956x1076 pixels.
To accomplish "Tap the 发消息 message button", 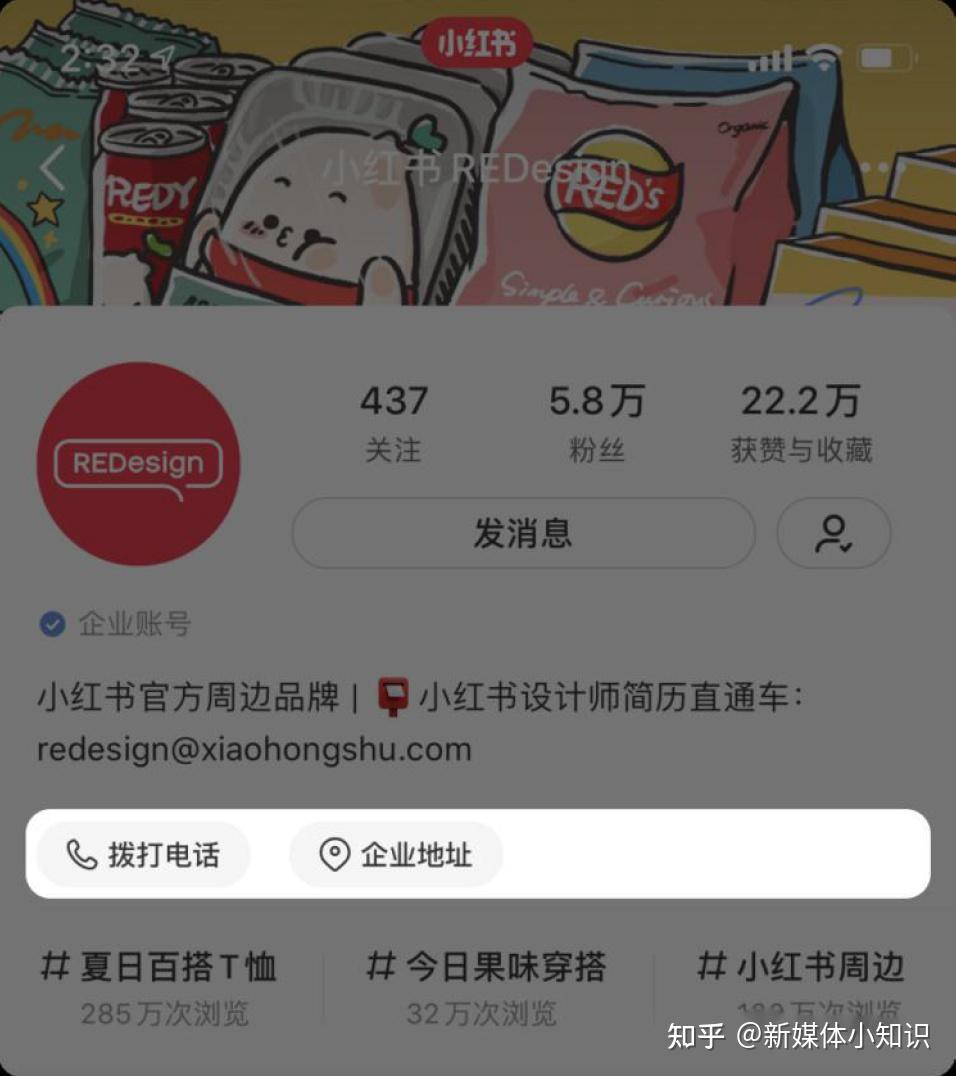I will [523, 533].
